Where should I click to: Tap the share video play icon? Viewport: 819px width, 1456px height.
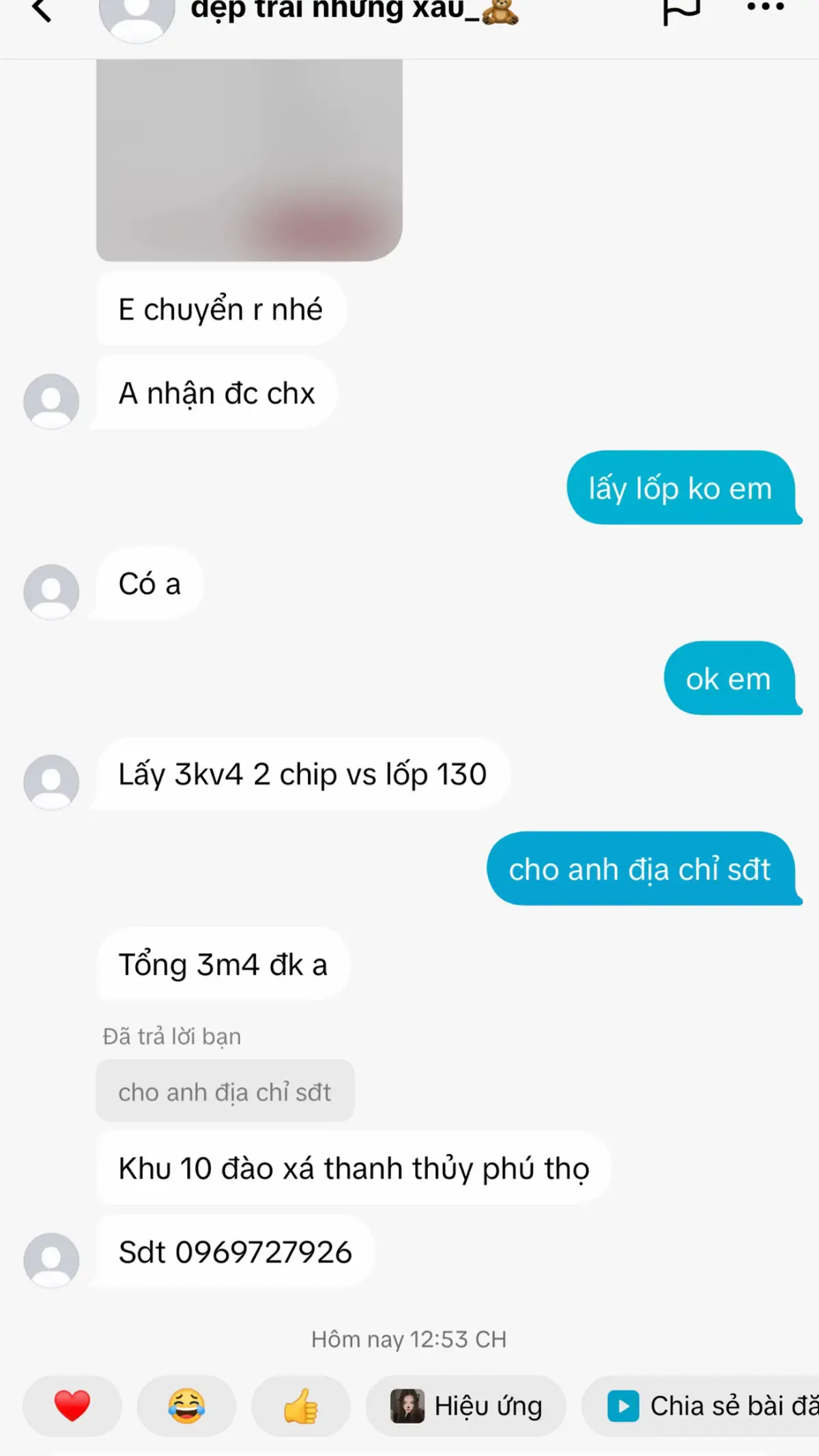[x=623, y=1406]
